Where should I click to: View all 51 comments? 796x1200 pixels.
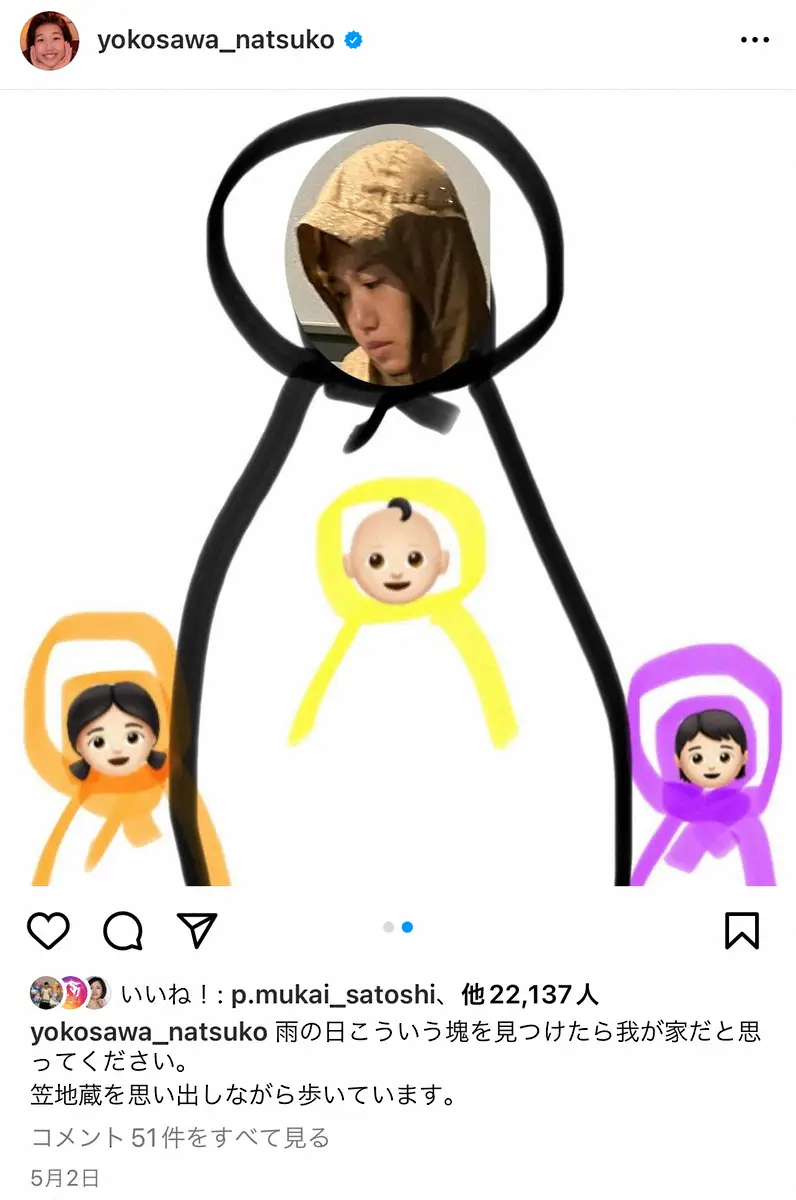(x=180, y=1137)
